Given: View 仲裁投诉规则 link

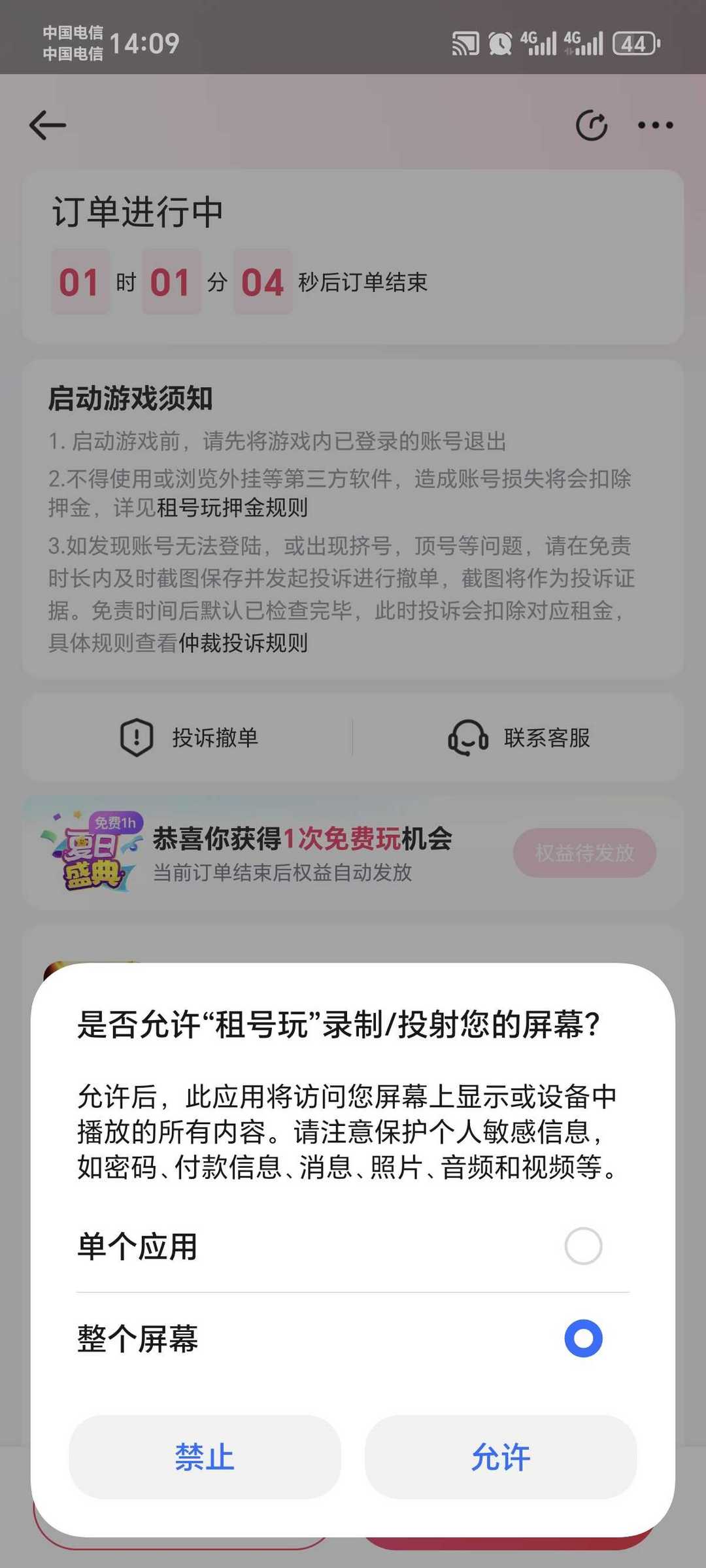Looking at the screenshot, I should (243, 643).
